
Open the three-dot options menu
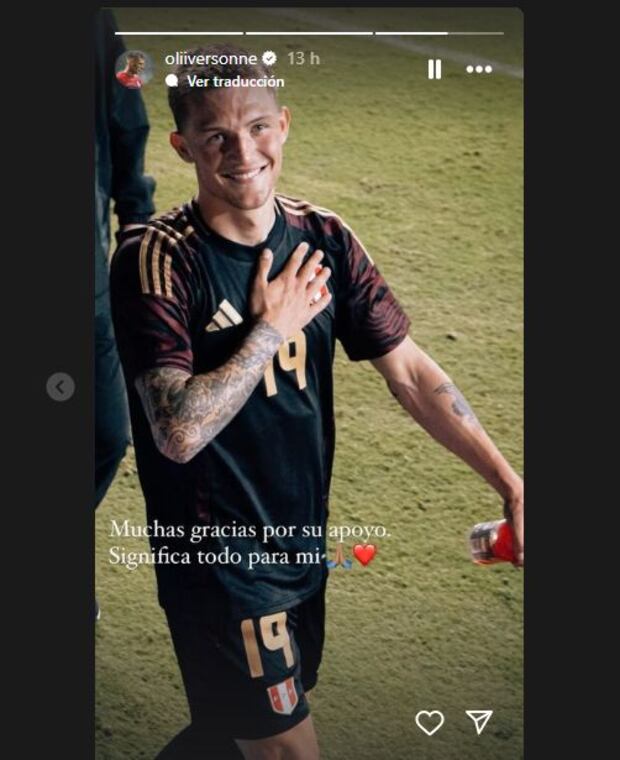pyautogui.click(x=479, y=69)
